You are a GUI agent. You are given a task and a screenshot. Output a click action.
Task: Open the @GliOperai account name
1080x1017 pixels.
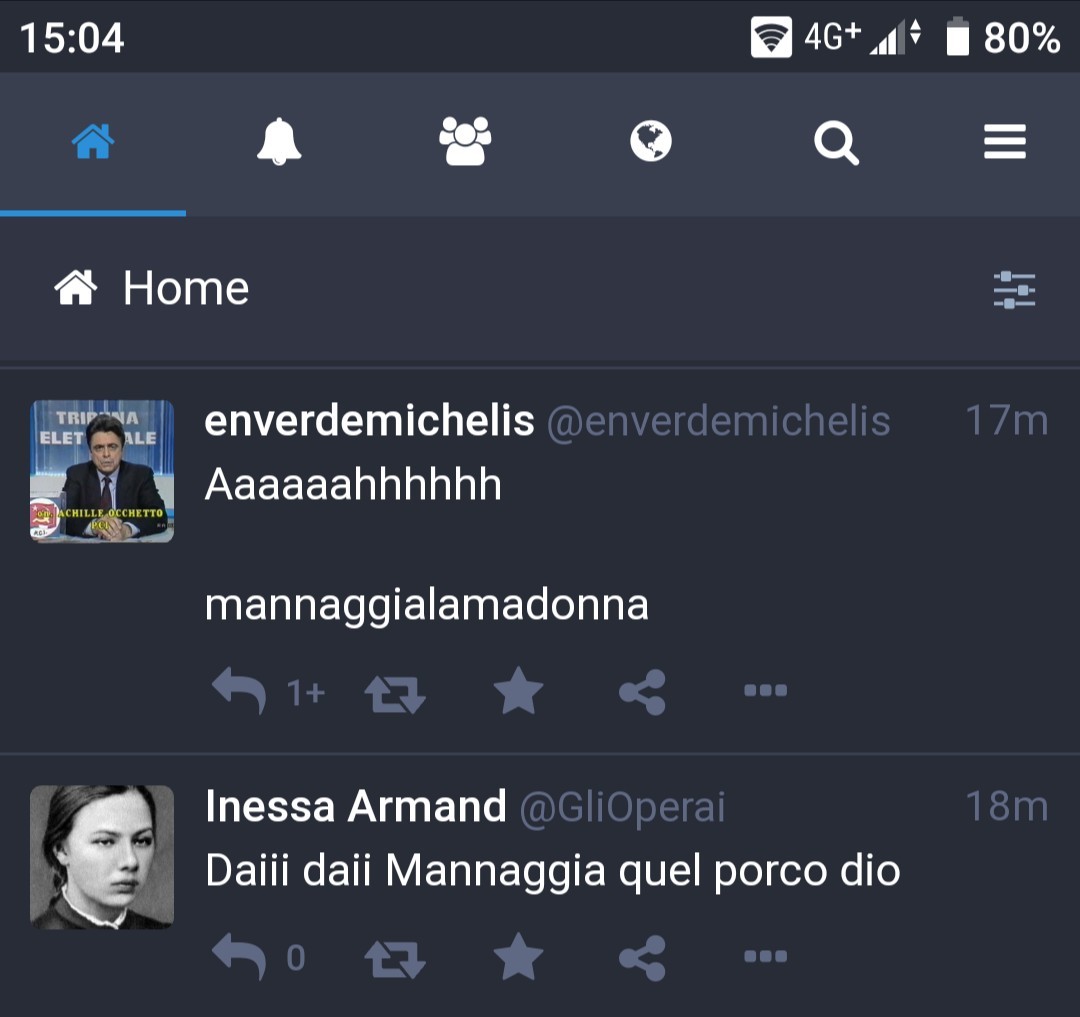tap(622, 807)
